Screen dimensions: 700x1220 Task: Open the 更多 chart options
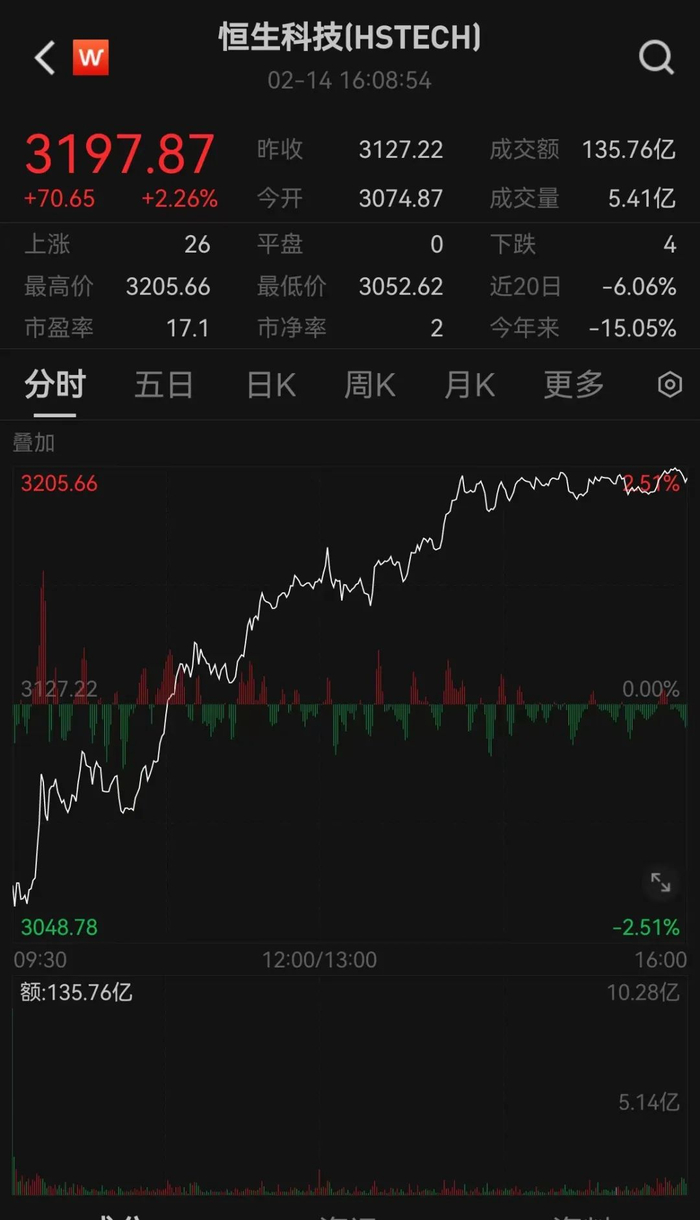click(574, 385)
